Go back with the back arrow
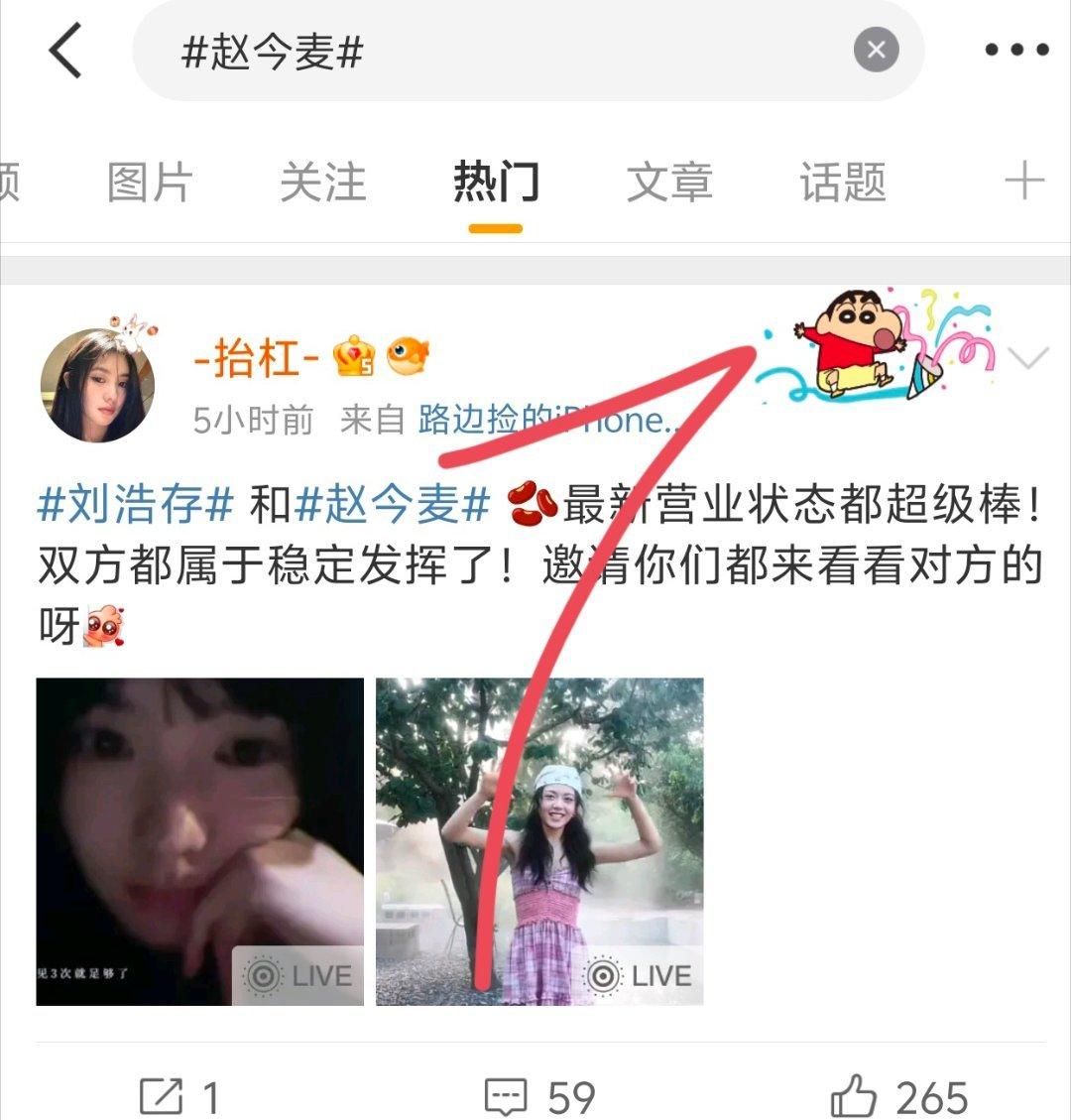Image resolution: width=1071 pixels, height=1120 pixels. [x=65, y=52]
